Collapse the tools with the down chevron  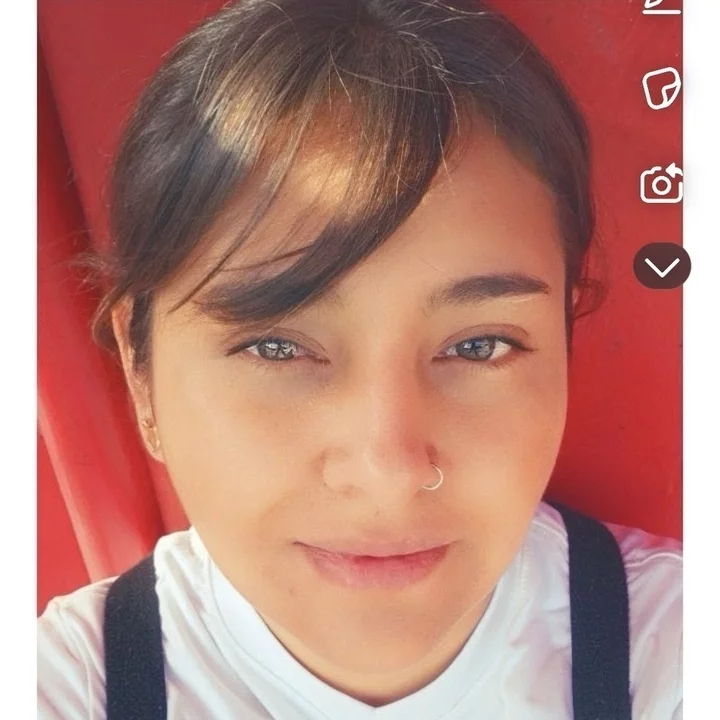pyautogui.click(x=662, y=266)
